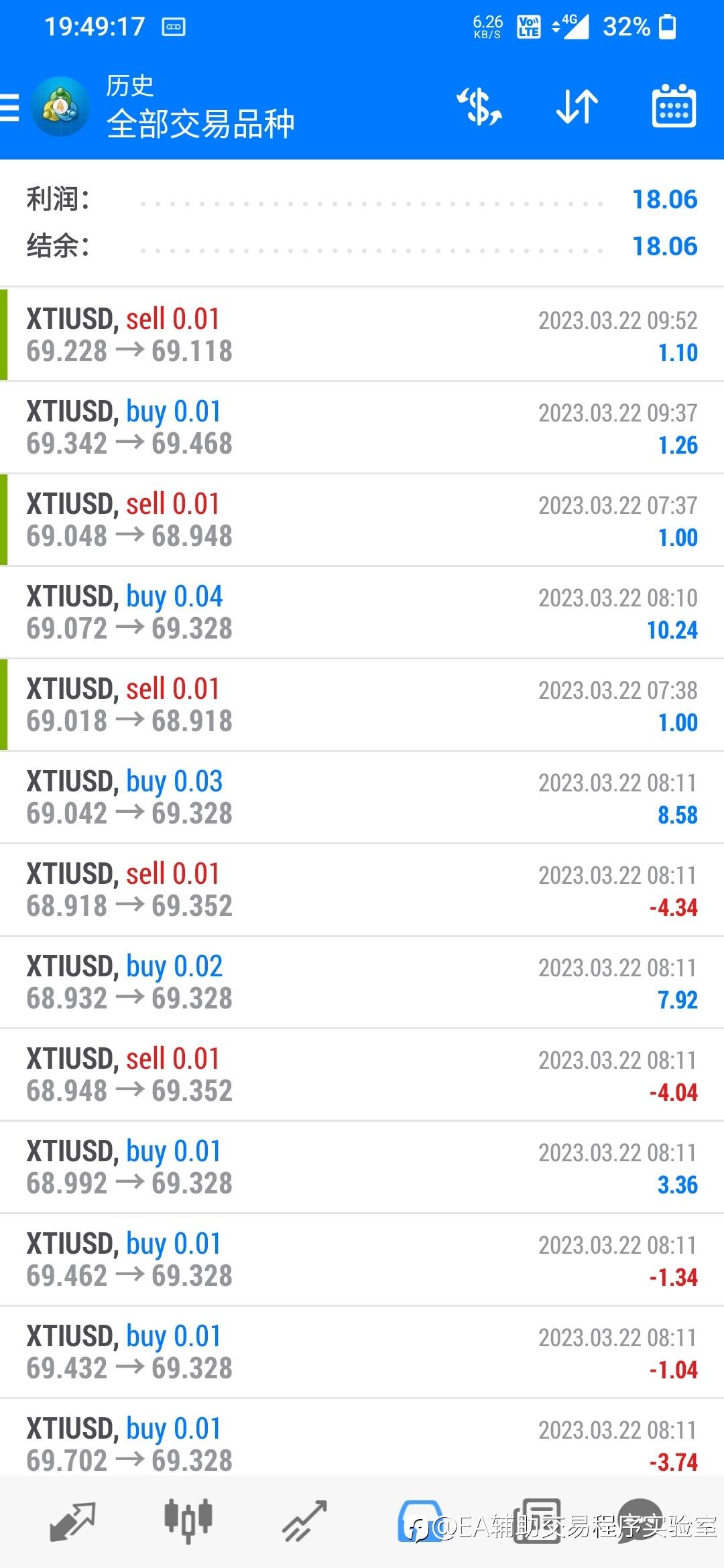Viewport: 724px width, 1568px height.
Task: Open the symbol filter dollar icon
Action: click(479, 107)
